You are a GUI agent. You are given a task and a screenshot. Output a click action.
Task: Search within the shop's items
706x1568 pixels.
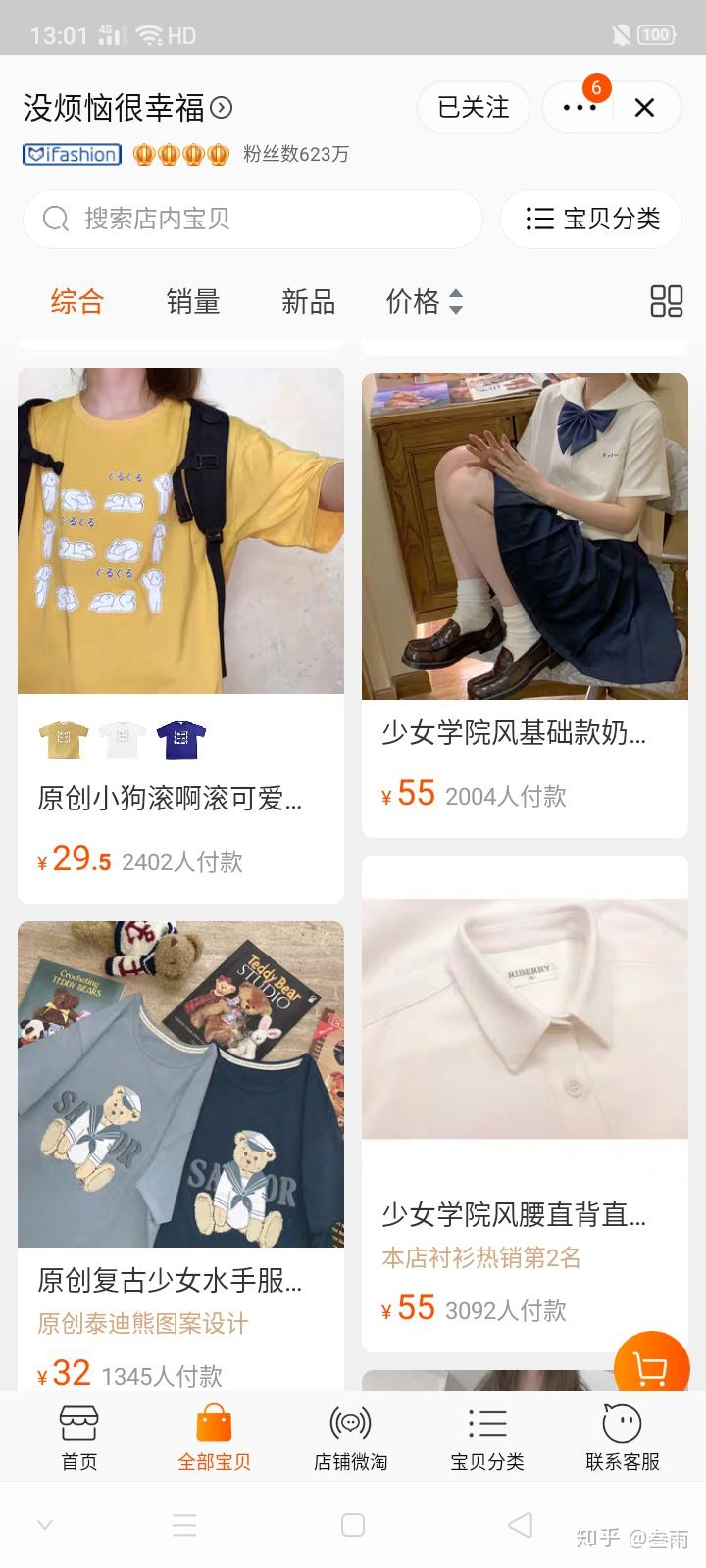[x=253, y=219]
